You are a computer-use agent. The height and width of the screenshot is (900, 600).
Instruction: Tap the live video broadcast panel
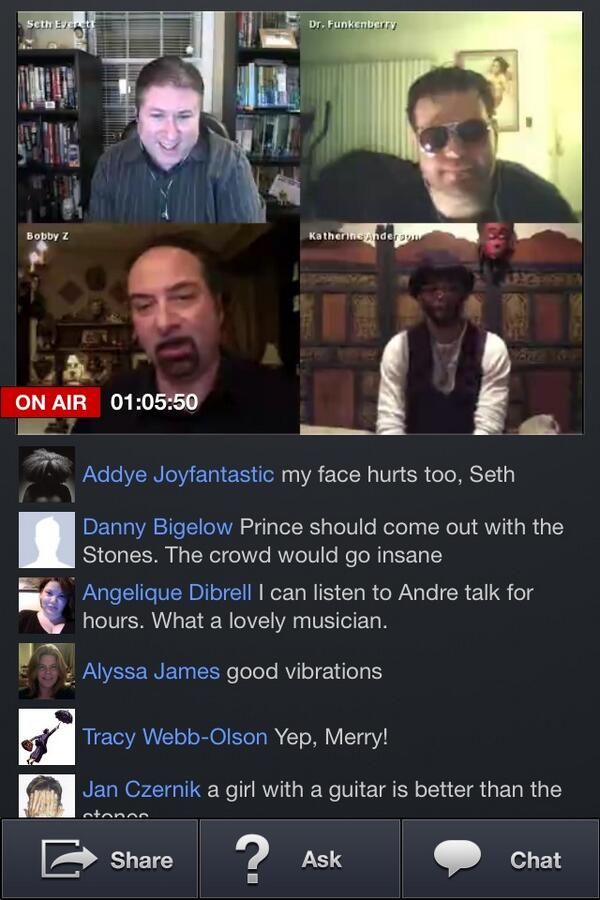(x=300, y=223)
